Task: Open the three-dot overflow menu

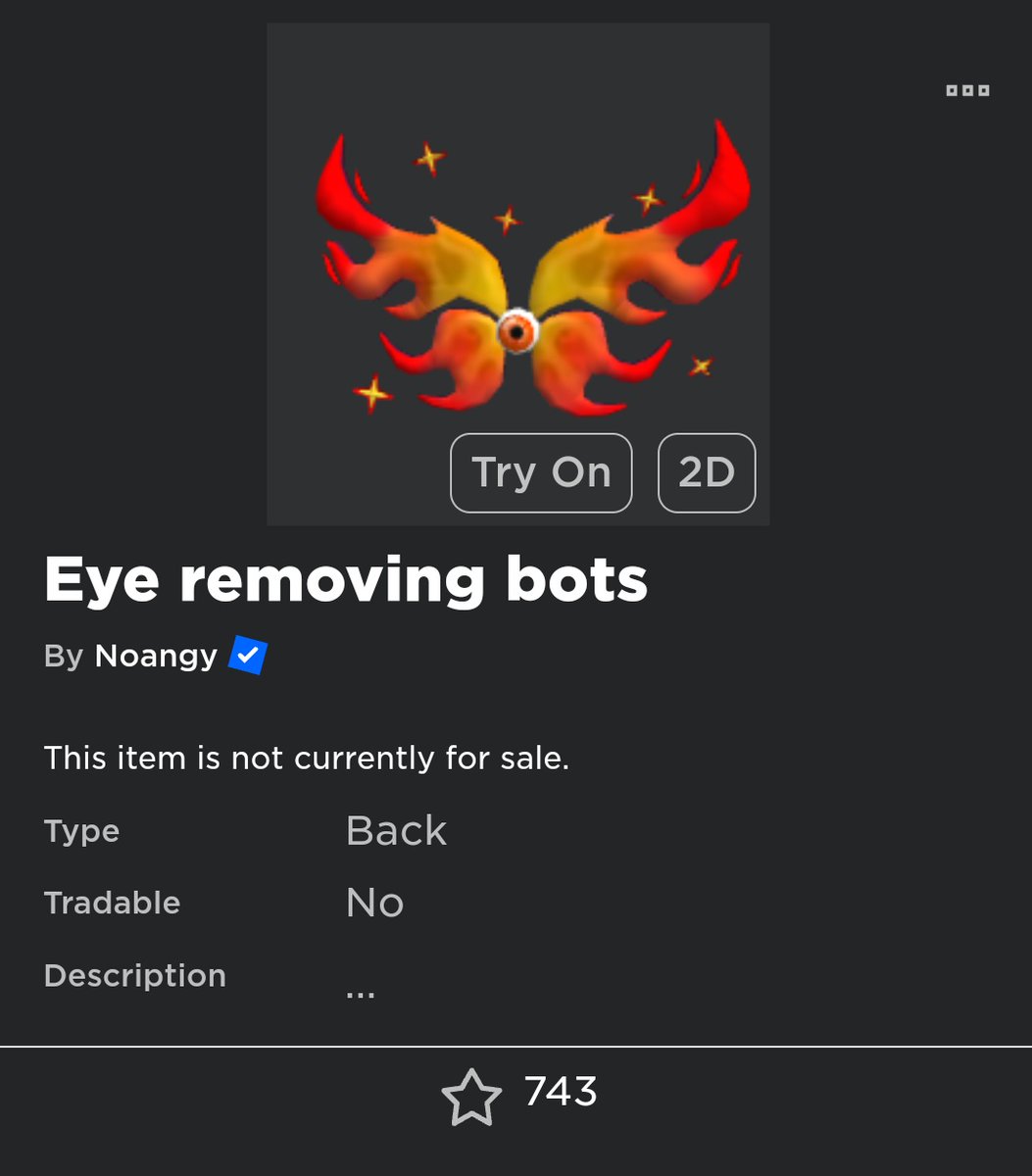Action: point(967,90)
